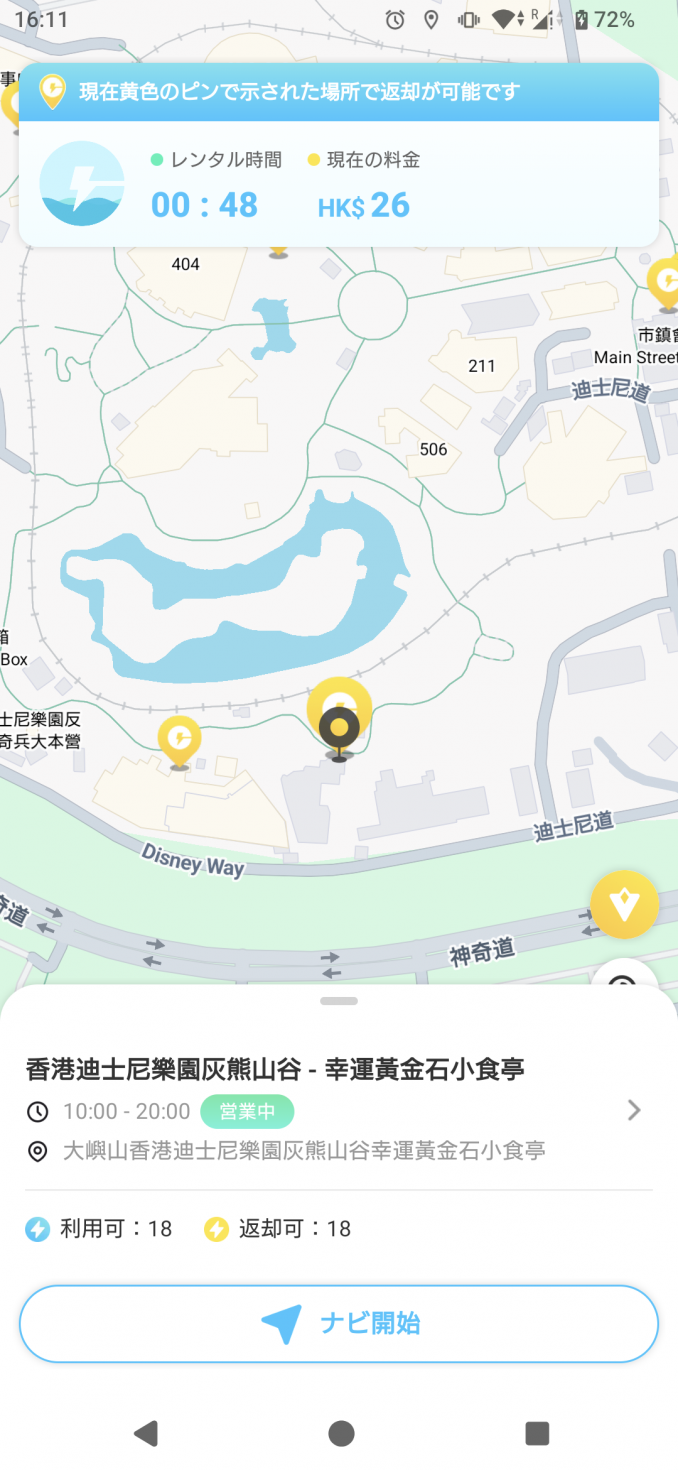This screenshot has width=678, height=1470.
Task: Return to the system home screen
Action: pyautogui.click(x=341, y=1433)
